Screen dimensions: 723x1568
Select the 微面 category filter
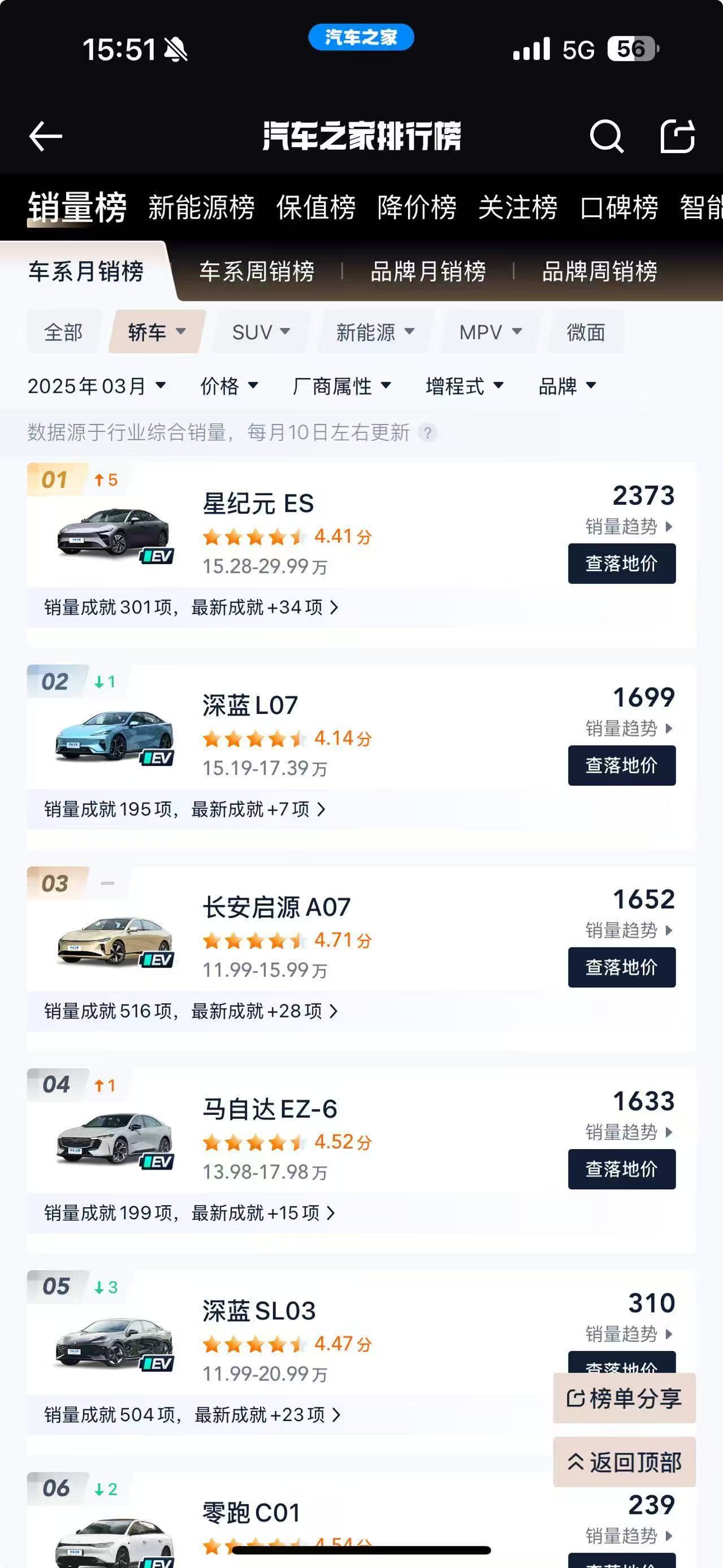587,332
